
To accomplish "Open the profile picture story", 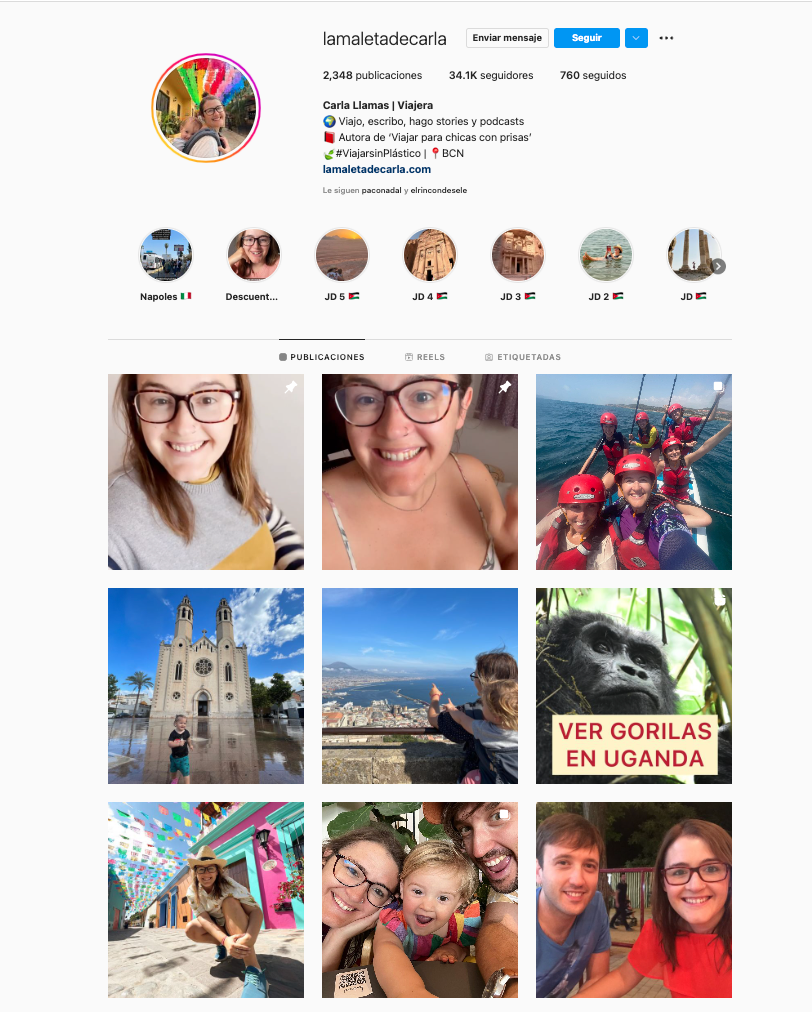I will tap(206, 108).
